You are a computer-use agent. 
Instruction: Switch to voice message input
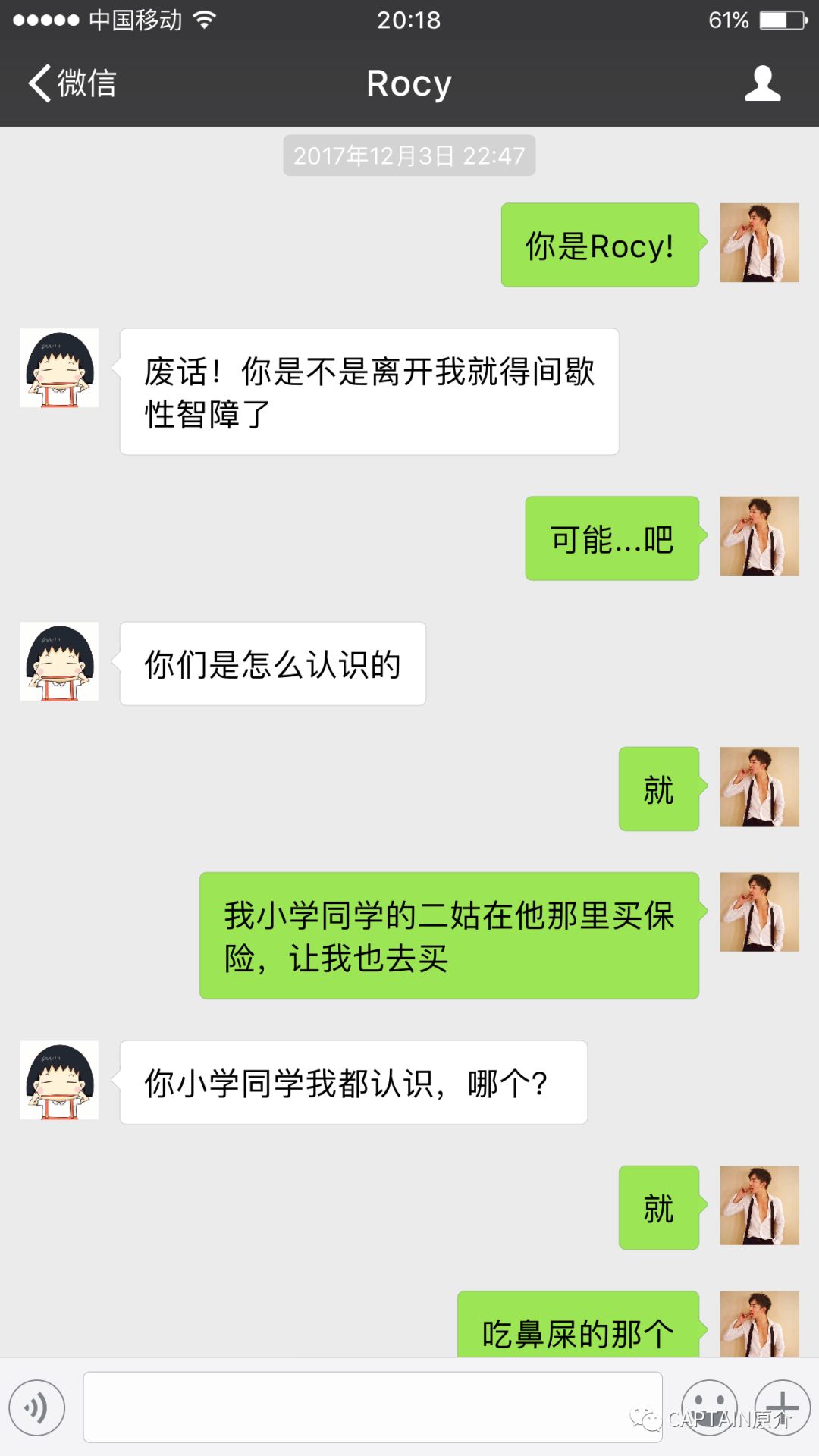tap(36, 1407)
